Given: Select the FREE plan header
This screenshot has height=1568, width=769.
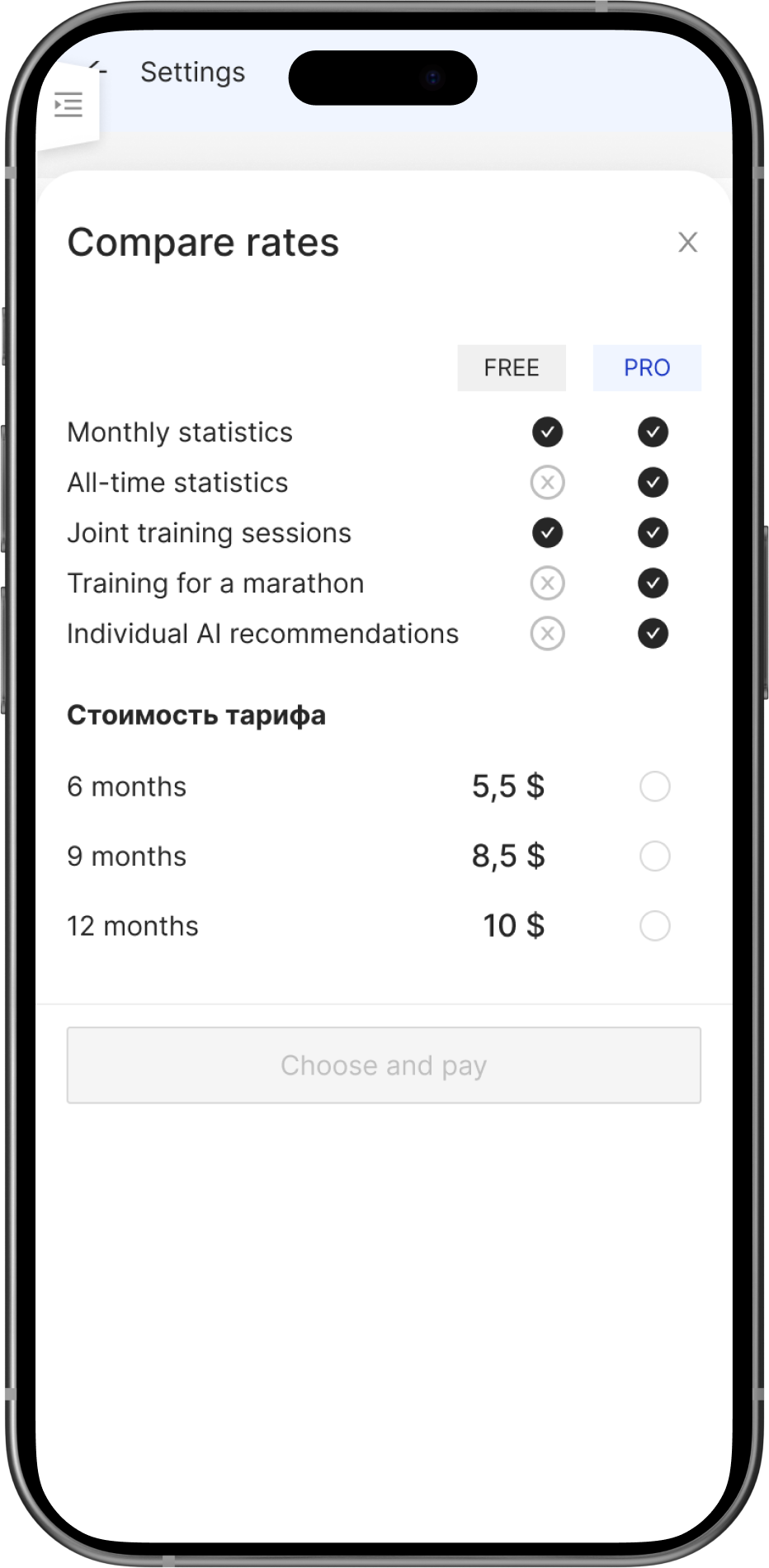Looking at the screenshot, I should 512,367.
